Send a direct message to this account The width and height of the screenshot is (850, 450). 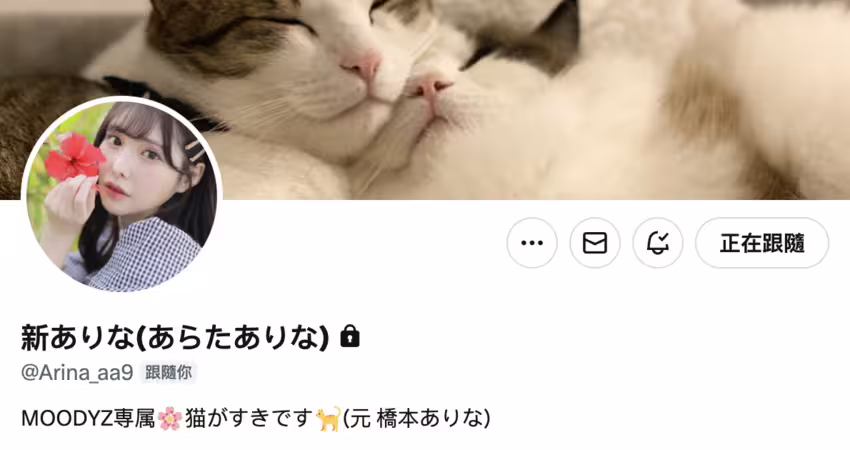tap(595, 243)
